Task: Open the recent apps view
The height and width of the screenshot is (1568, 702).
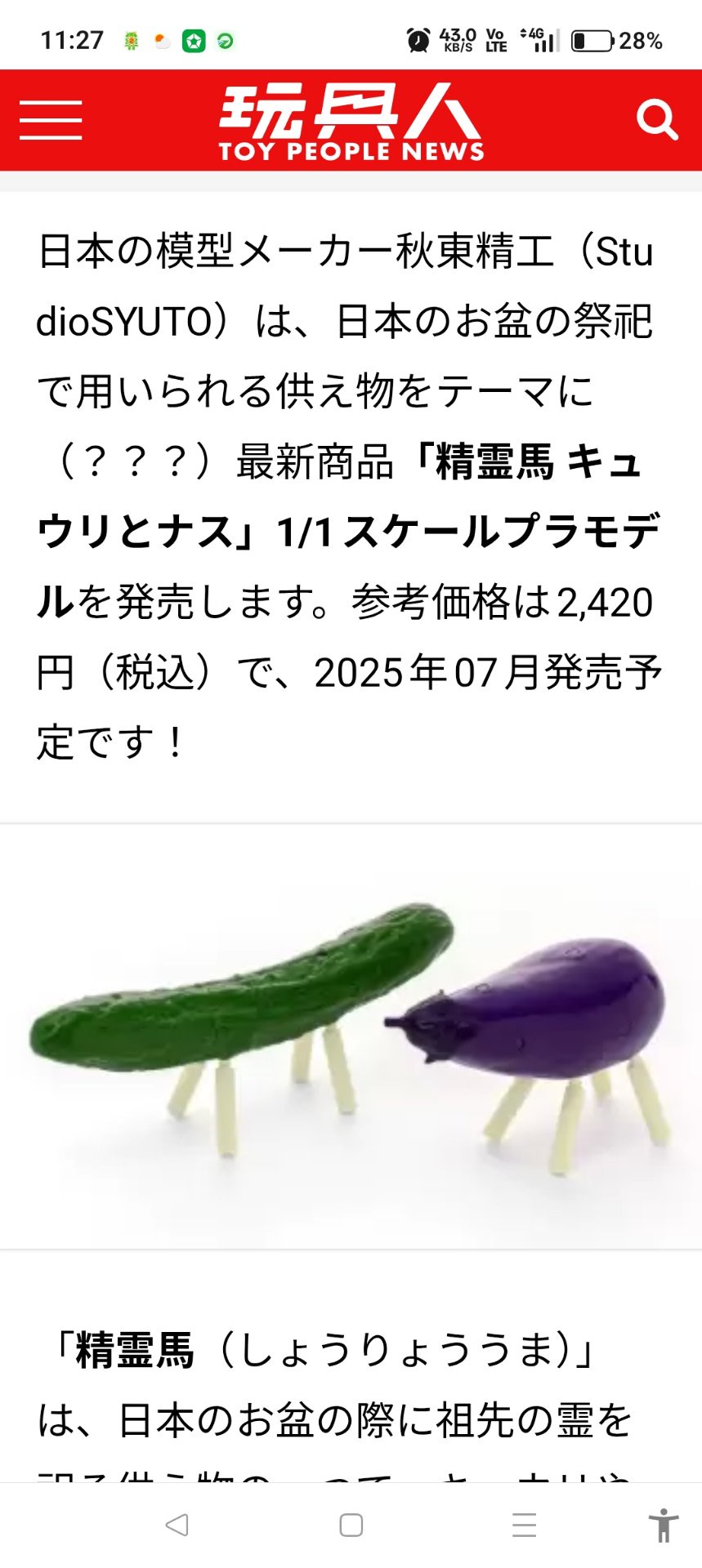Action: (524, 1524)
